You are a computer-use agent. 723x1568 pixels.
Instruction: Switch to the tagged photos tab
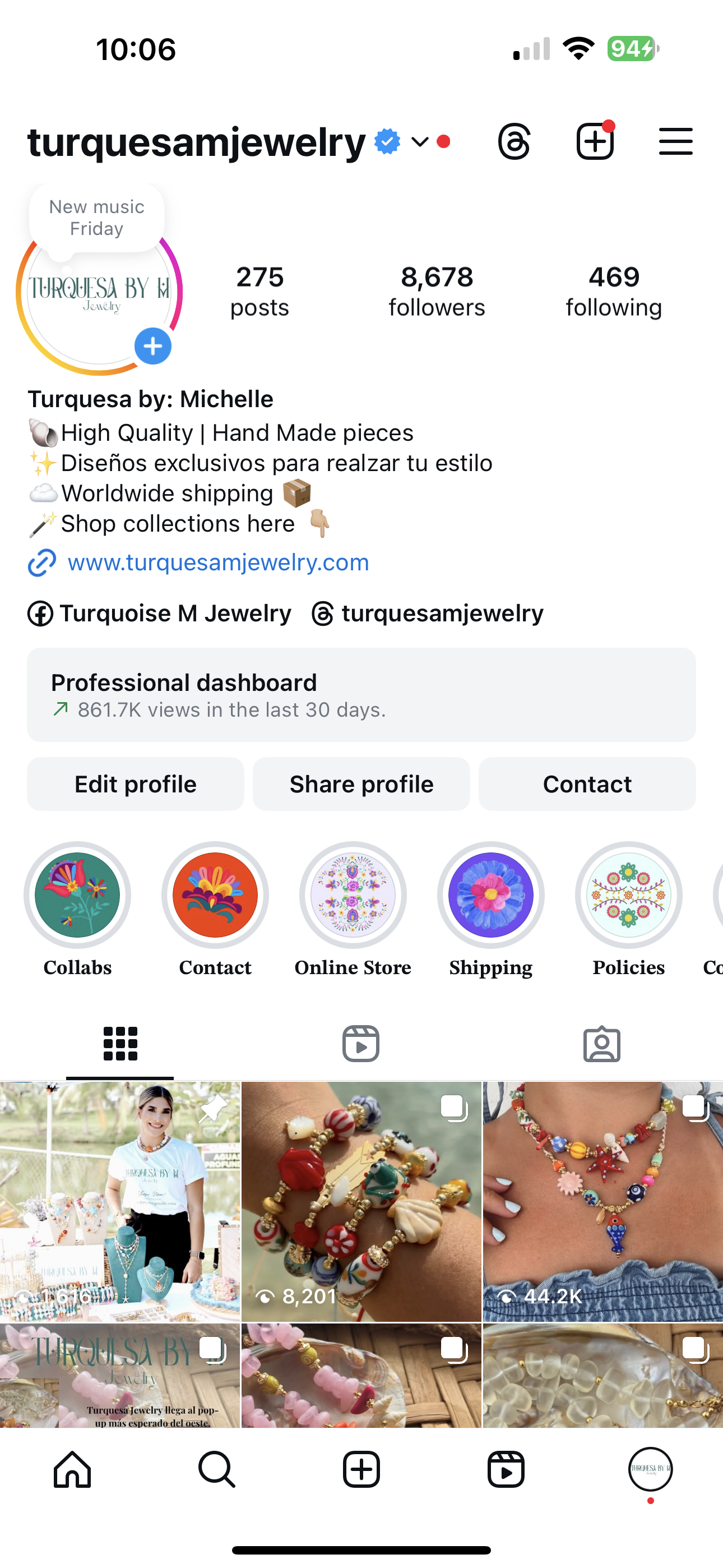coord(601,1043)
